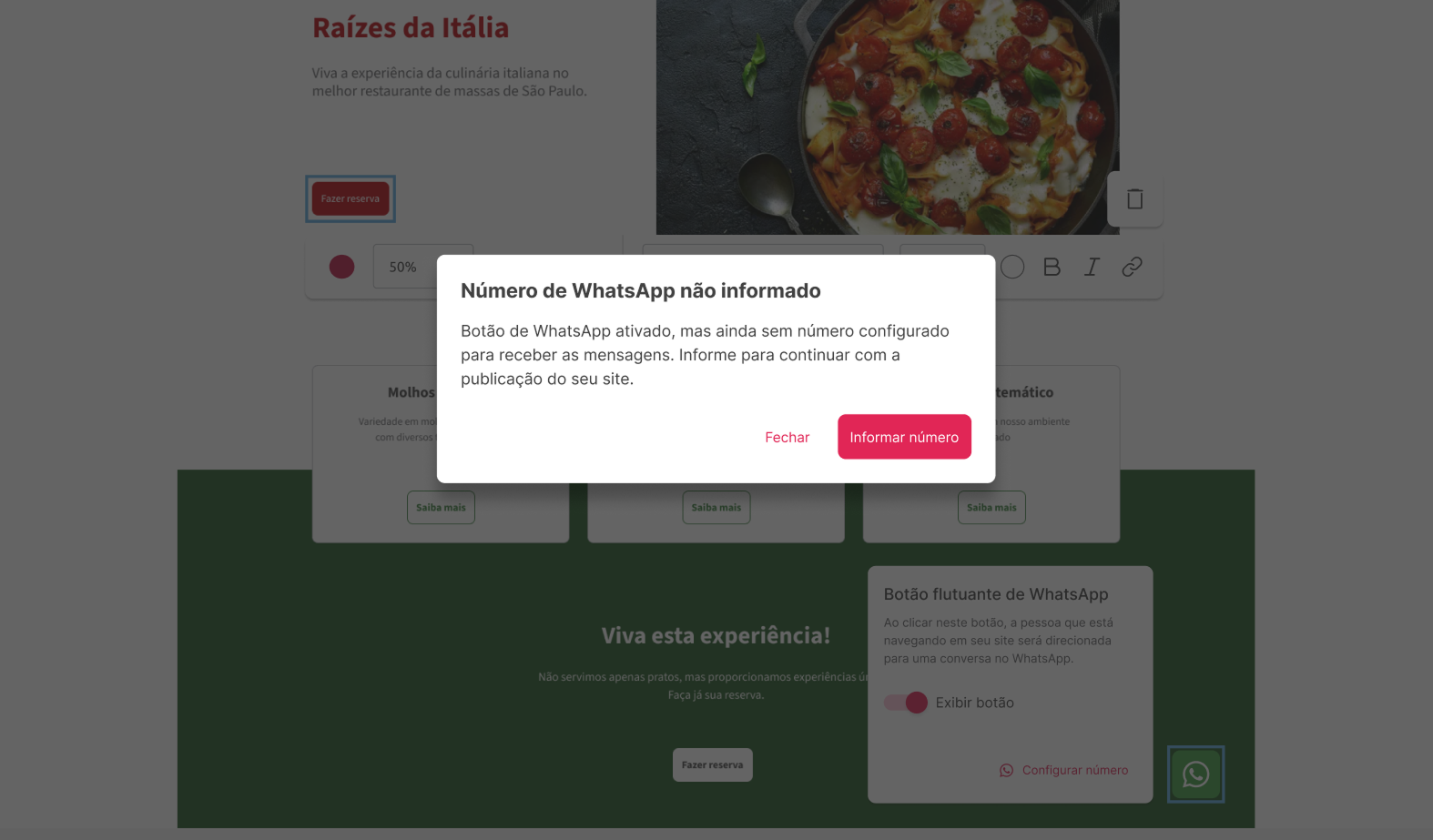The image size is (1433, 840).
Task: Tap the gray Fazer reserva button
Action: [712, 765]
